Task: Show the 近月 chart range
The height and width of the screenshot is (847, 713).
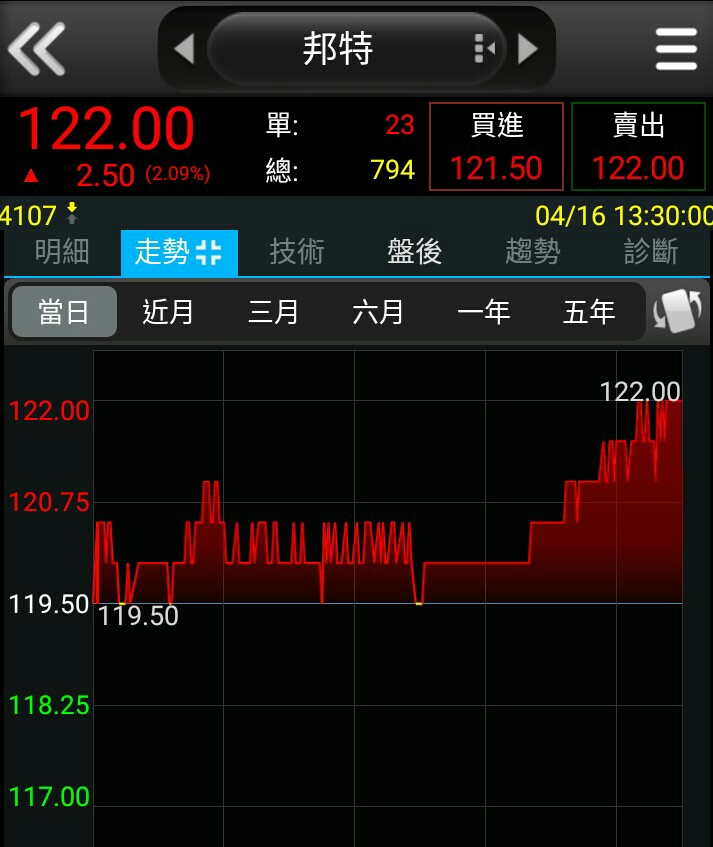Action: pyautogui.click(x=168, y=312)
